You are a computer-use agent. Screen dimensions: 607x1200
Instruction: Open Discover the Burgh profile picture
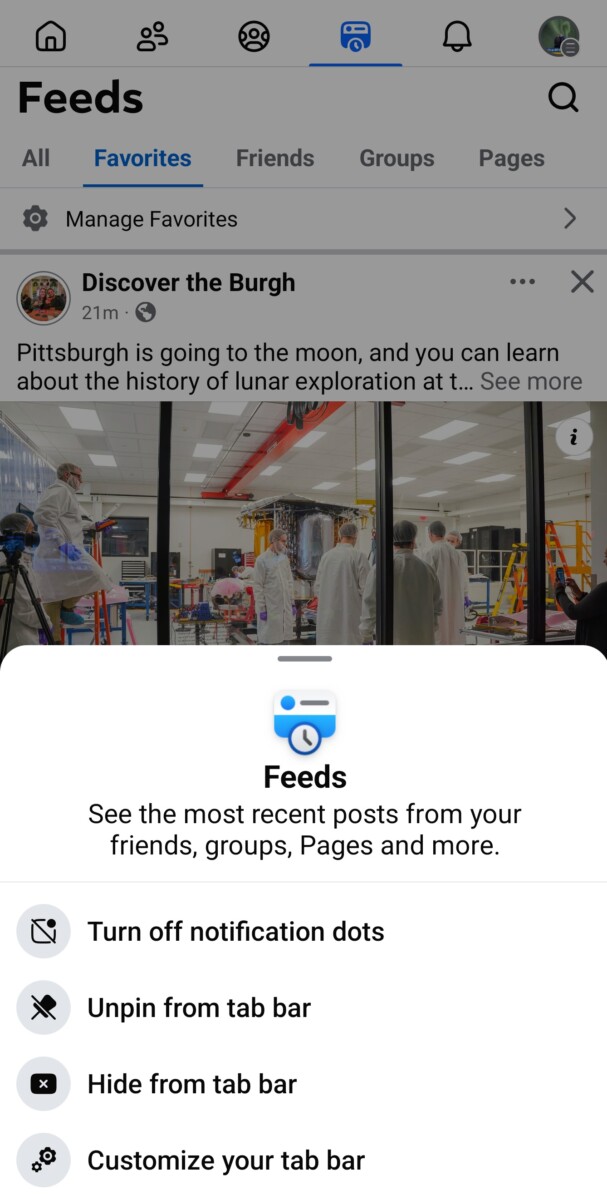[x=43, y=297]
